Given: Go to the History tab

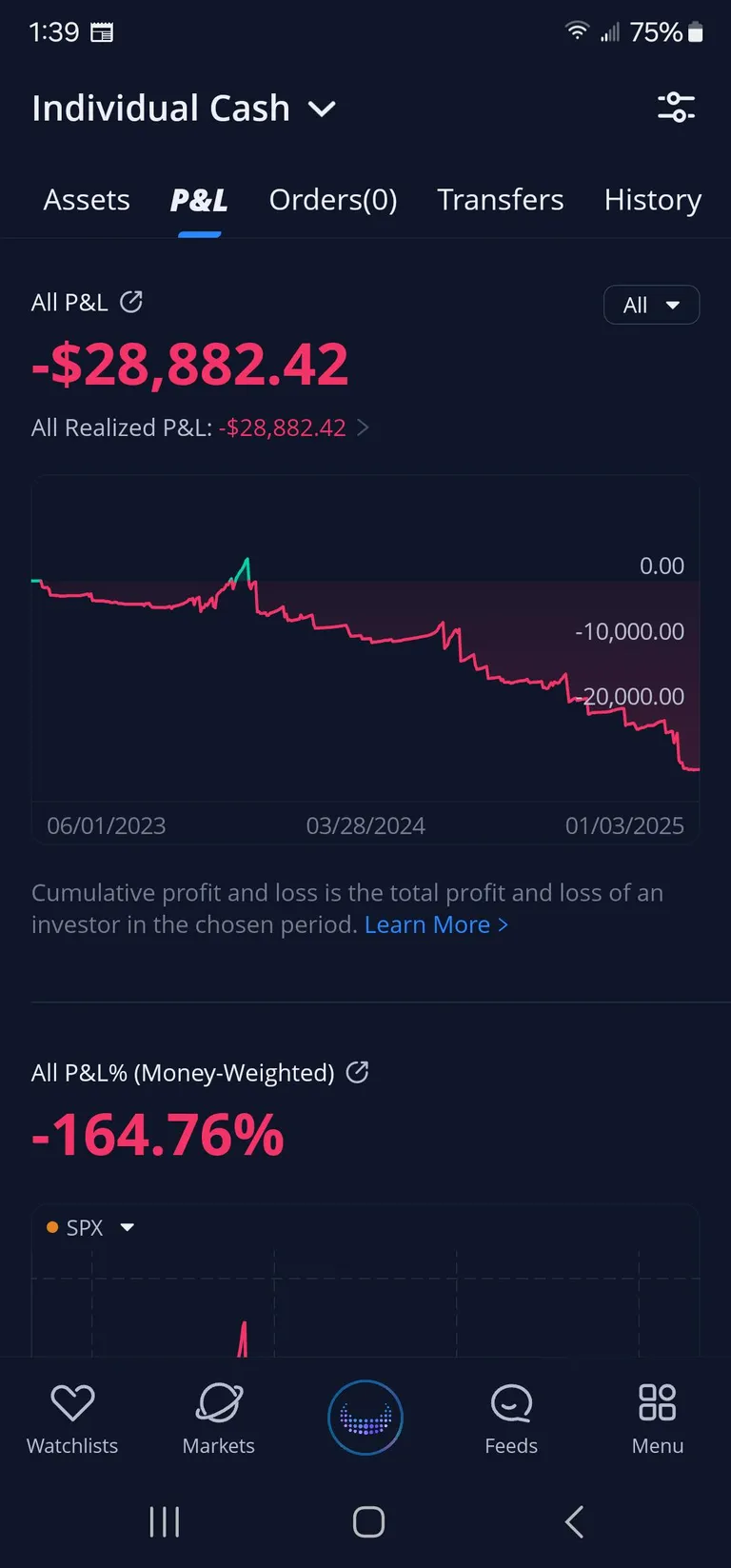Looking at the screenshot, I should click(x=652, y=200).
